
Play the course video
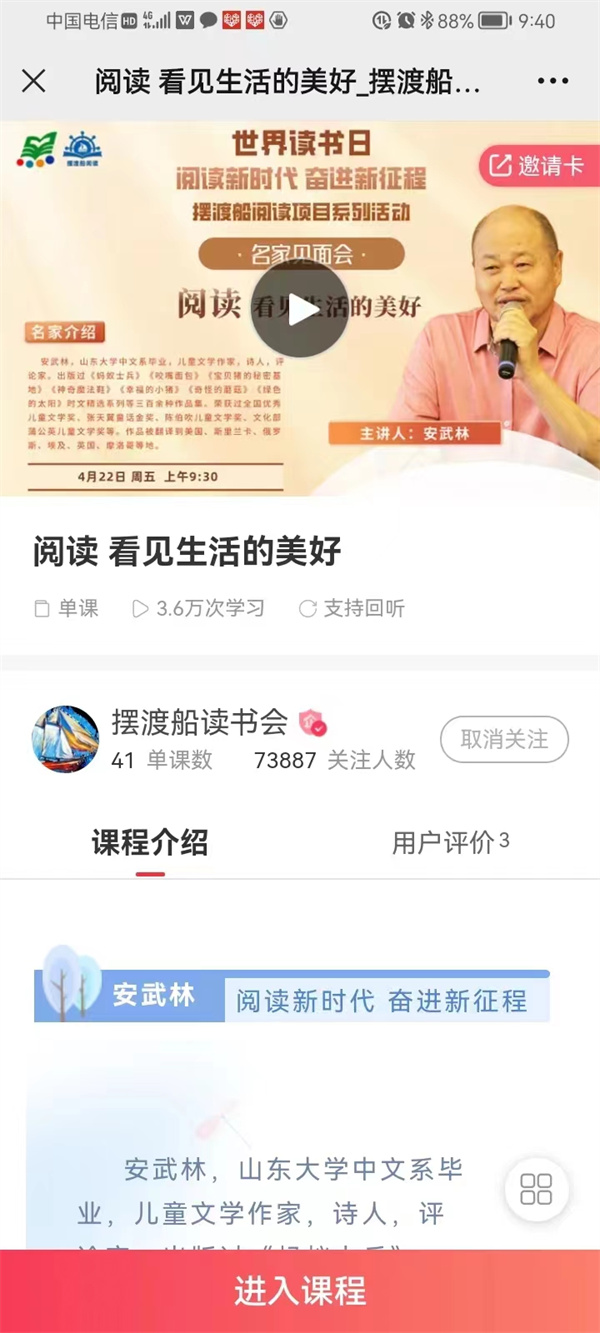click(299, 309)
